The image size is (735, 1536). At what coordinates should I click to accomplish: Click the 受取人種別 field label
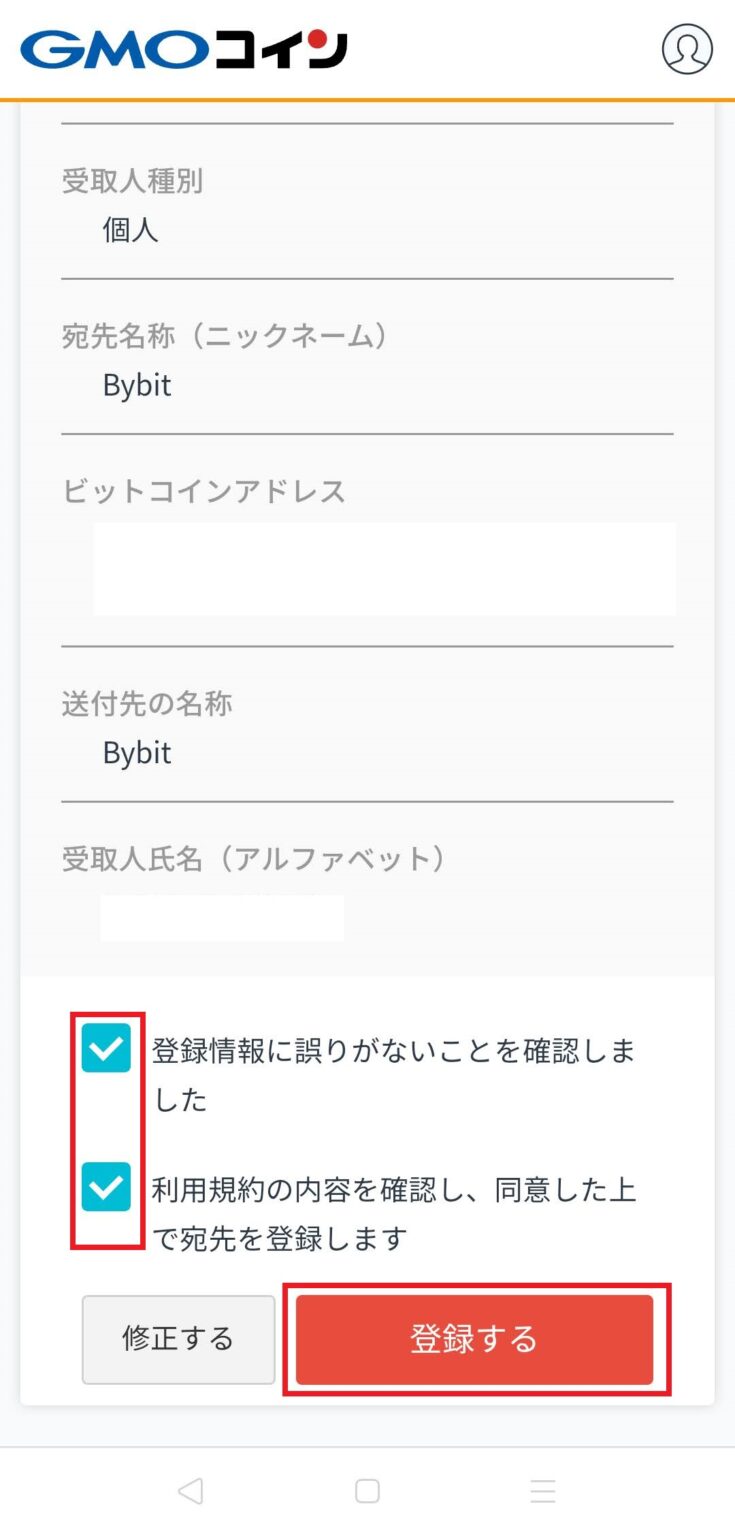[x=133, y=182]
